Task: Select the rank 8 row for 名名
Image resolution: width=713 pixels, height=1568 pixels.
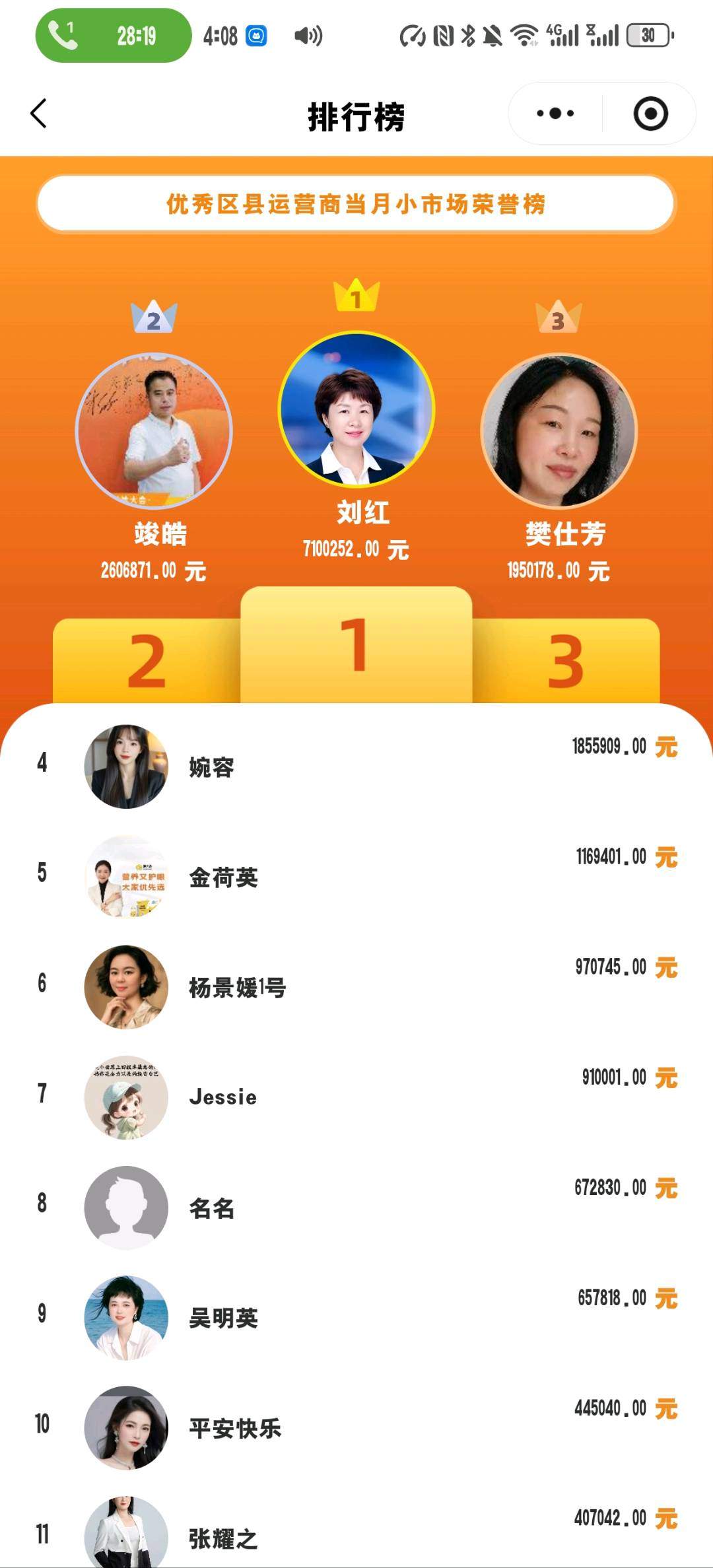Action: tap(356, 1207)
